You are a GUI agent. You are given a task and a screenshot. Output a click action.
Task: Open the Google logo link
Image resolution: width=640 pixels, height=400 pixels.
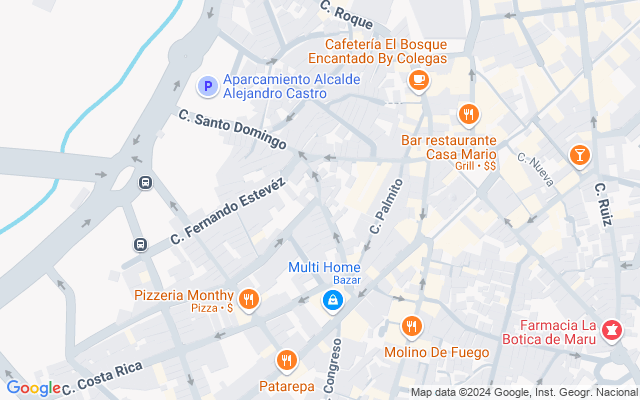coord(33,388)
